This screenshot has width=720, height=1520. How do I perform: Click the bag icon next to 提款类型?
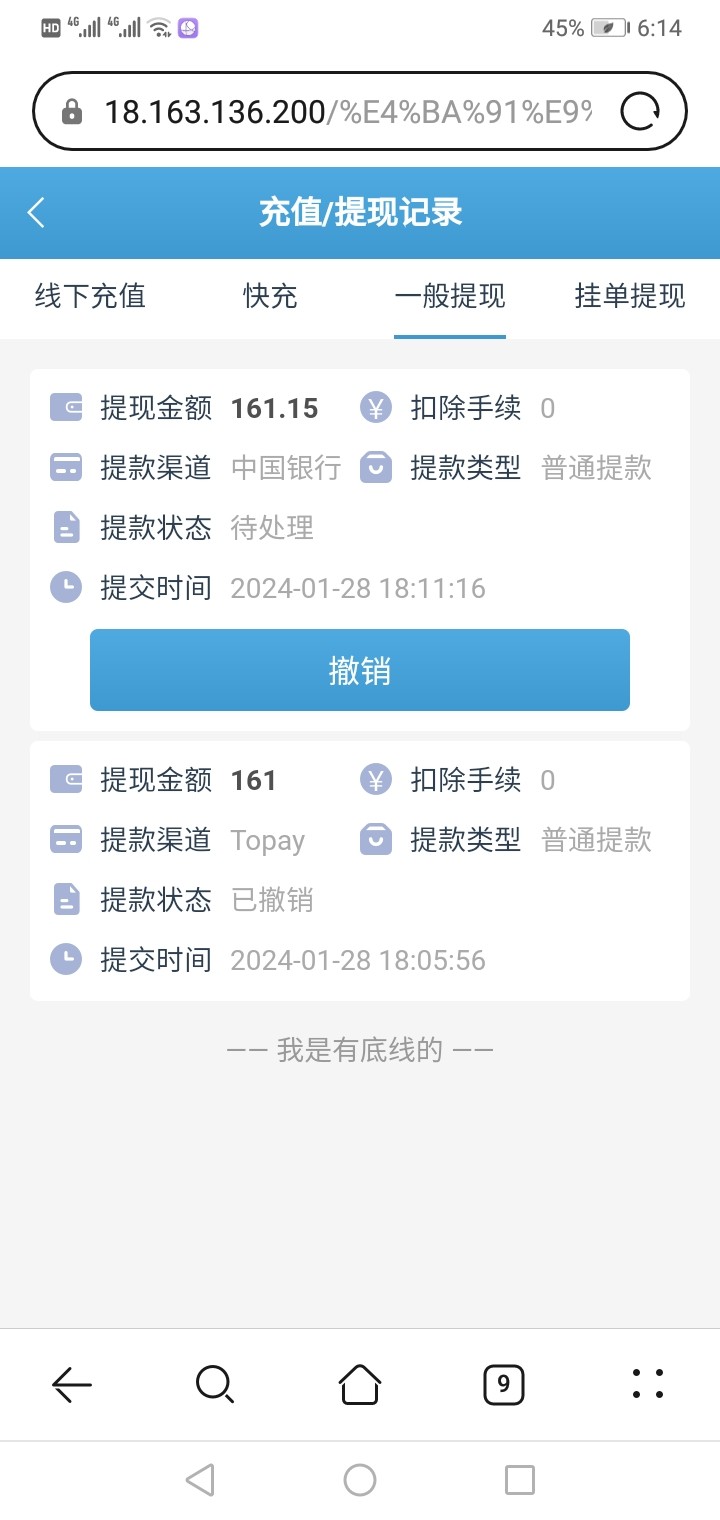pos(375,467)
